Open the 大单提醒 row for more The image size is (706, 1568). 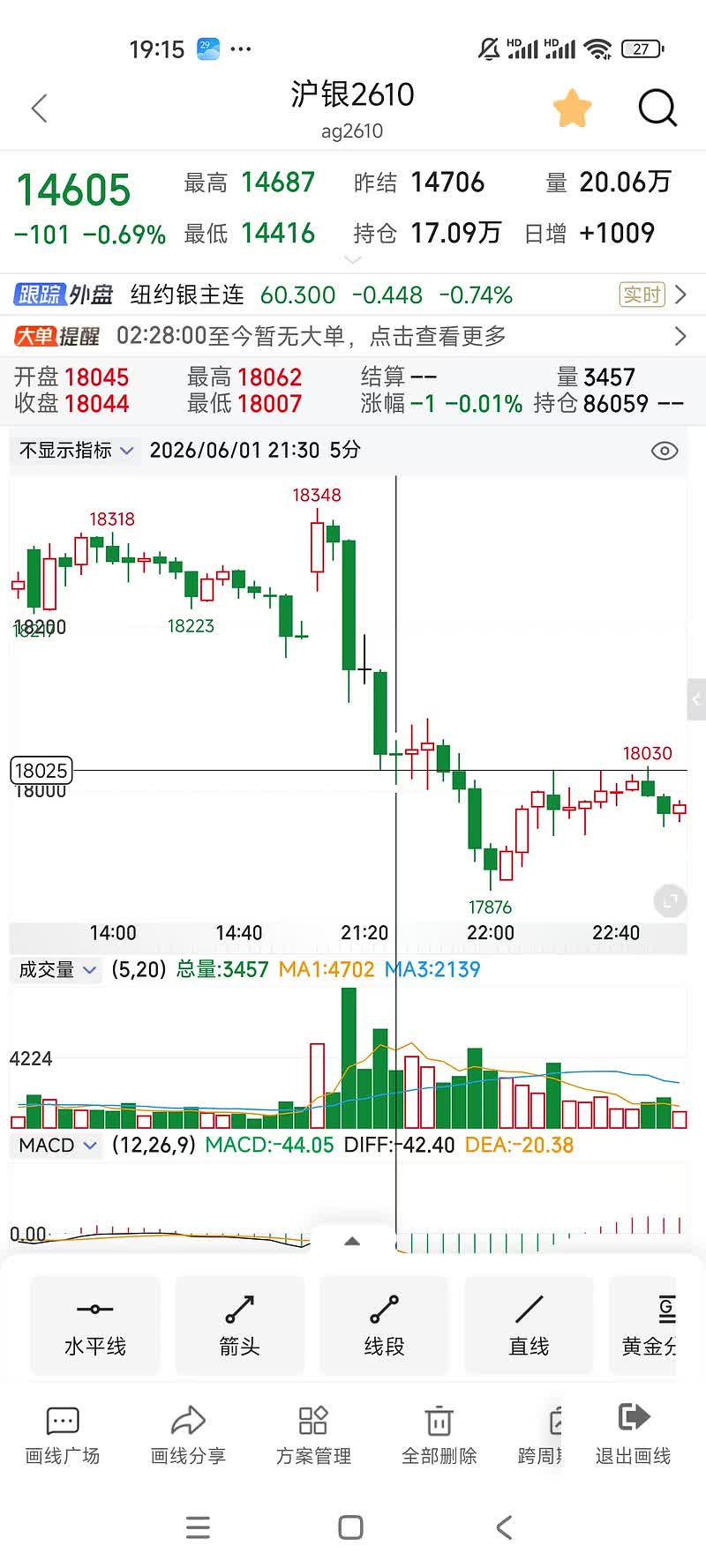coord(353,336)
